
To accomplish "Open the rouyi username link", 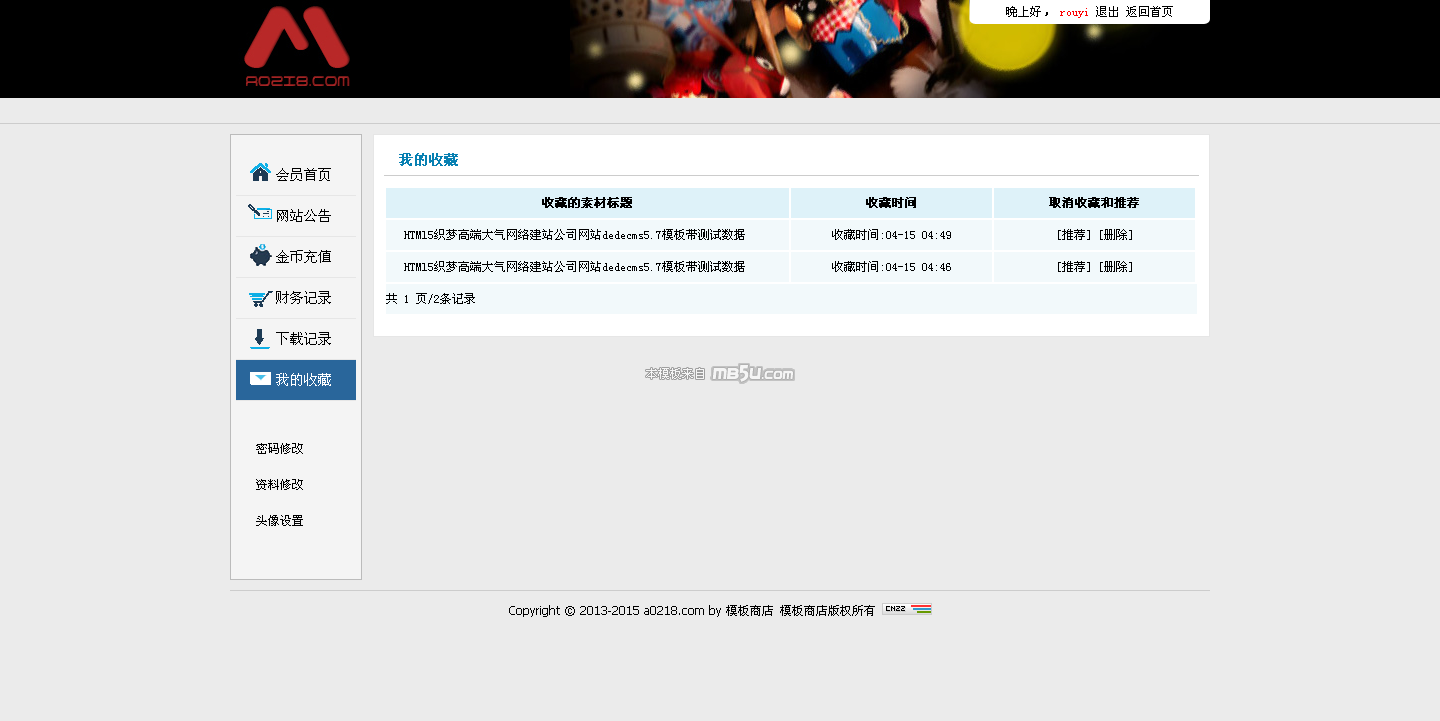I will (x=1074, y=12).
